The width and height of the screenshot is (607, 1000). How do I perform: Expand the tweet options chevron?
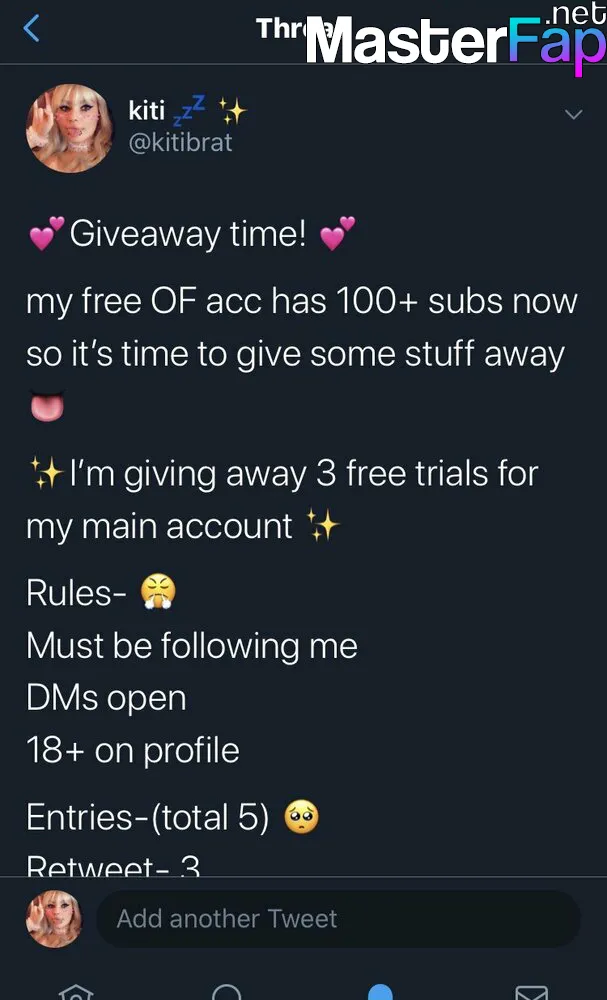pos(574,115)
